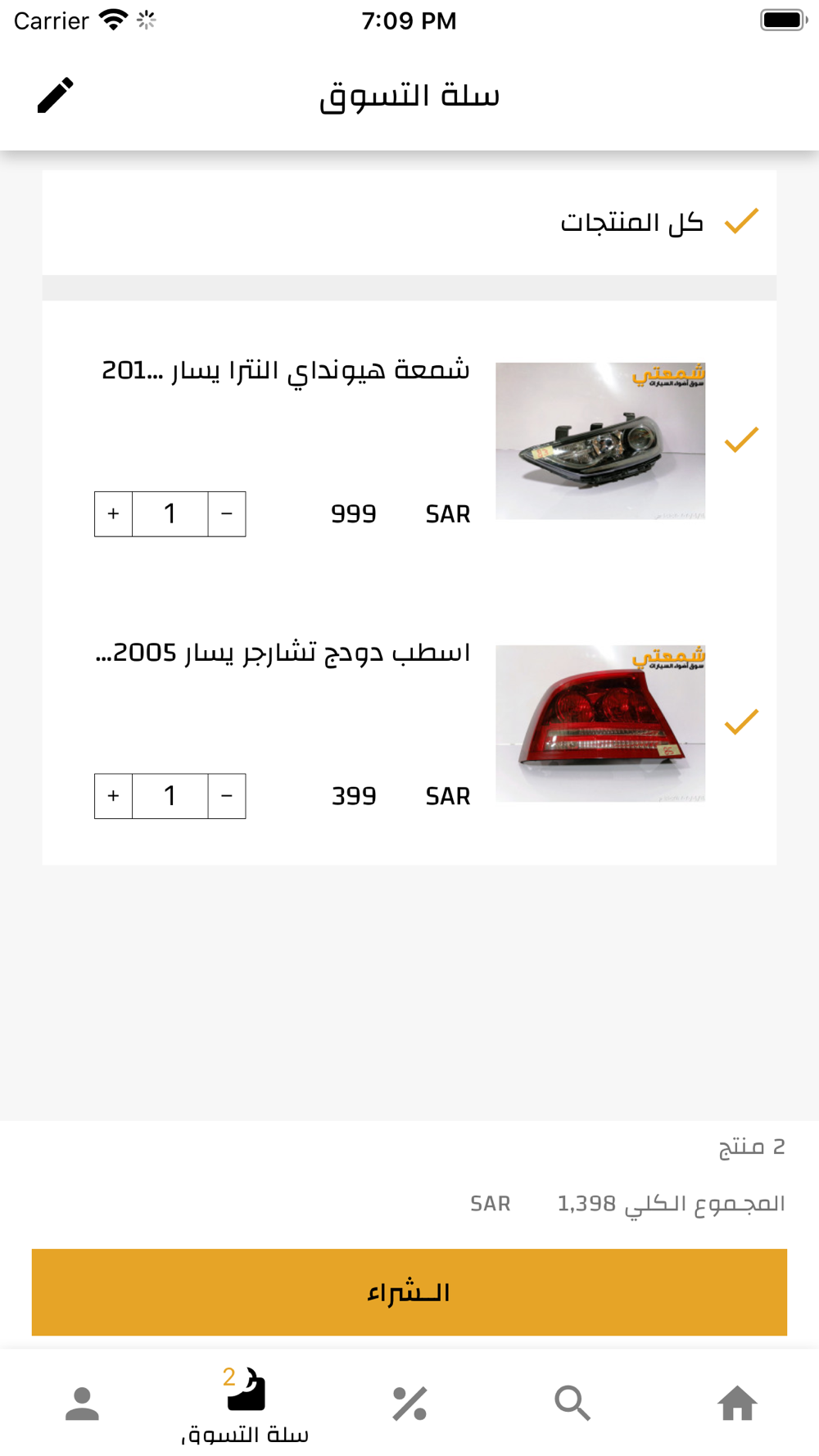The width and height of the screenshot is (819, 1456).
Task: Increase quantity of the 399 SAR item
Action: (114, 796)
